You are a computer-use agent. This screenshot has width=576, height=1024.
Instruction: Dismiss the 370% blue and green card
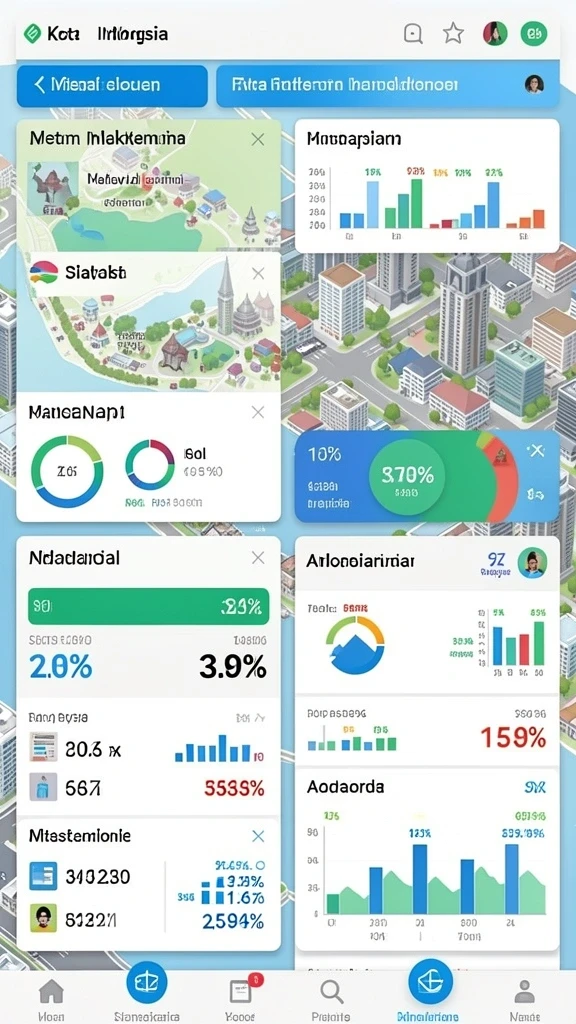536,451
